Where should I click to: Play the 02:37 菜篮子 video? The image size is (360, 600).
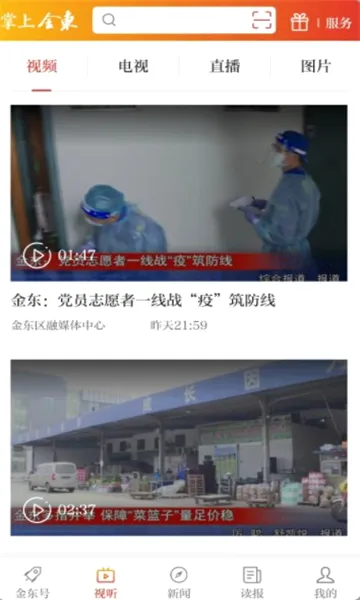pyautogui.click(x=37, y=510)
